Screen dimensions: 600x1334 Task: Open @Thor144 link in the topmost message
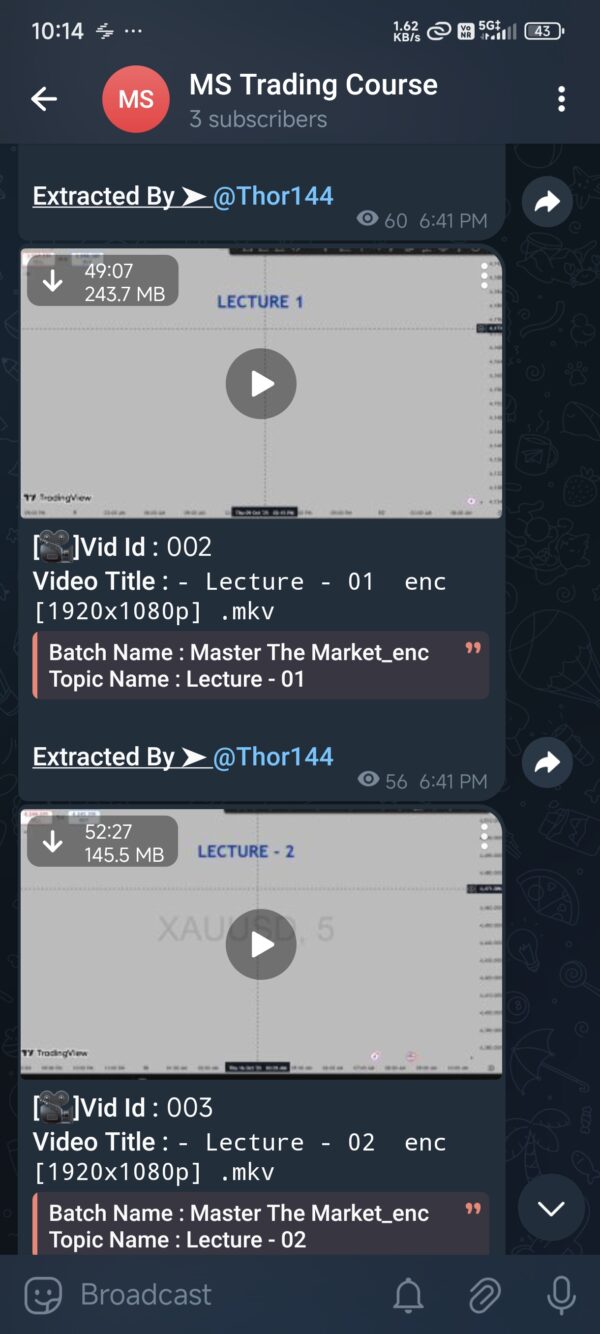point(273,196)
